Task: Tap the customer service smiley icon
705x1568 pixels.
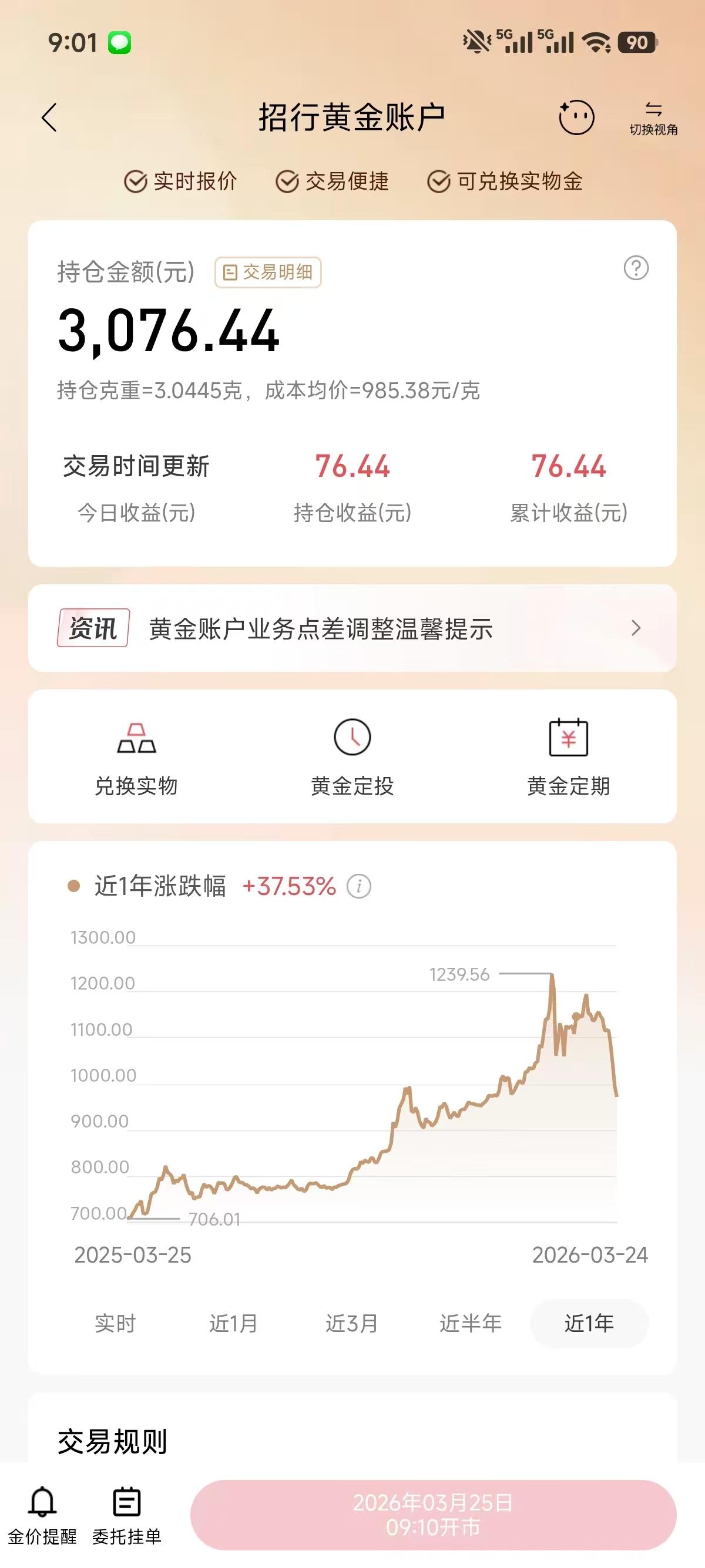Action: 576,118
